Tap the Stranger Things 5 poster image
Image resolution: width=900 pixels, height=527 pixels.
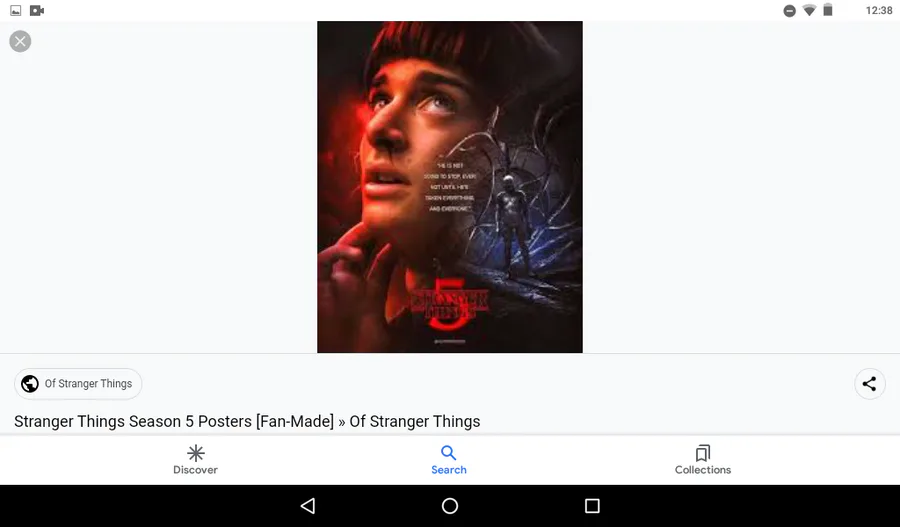(449, 187)
